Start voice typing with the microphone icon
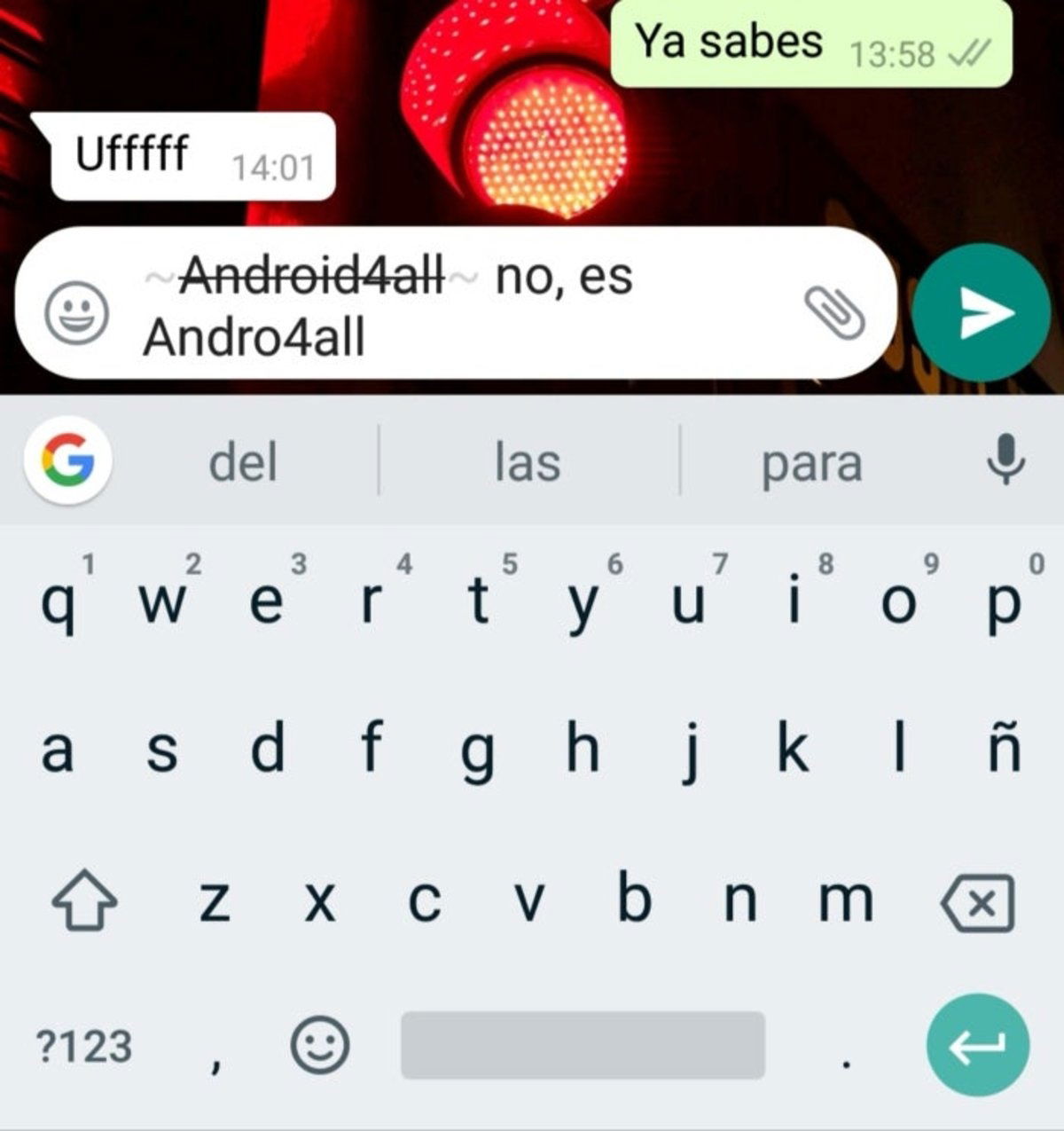Screen dimensions: 1064x1131 tap(1006, 460)
